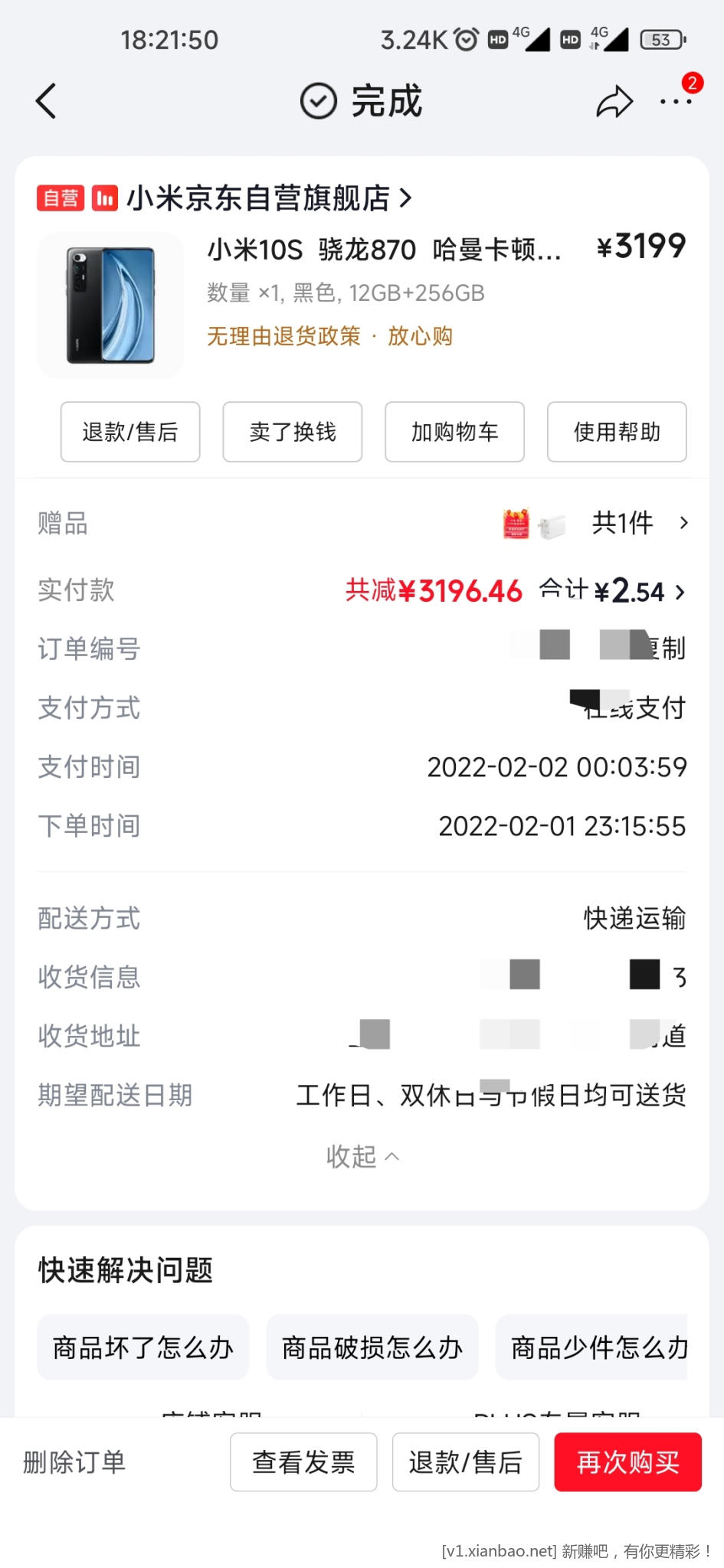Tap 删除订单 to delete order
This screenshot has width=724, height=1568.
[74, 1462]
